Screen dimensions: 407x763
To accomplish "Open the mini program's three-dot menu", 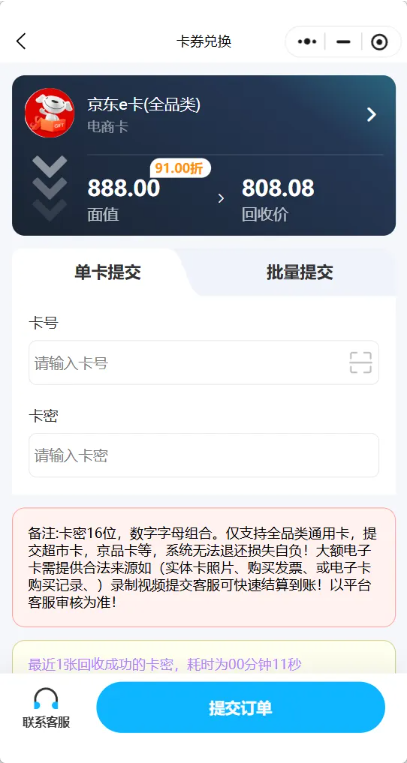I will point(307,42).
